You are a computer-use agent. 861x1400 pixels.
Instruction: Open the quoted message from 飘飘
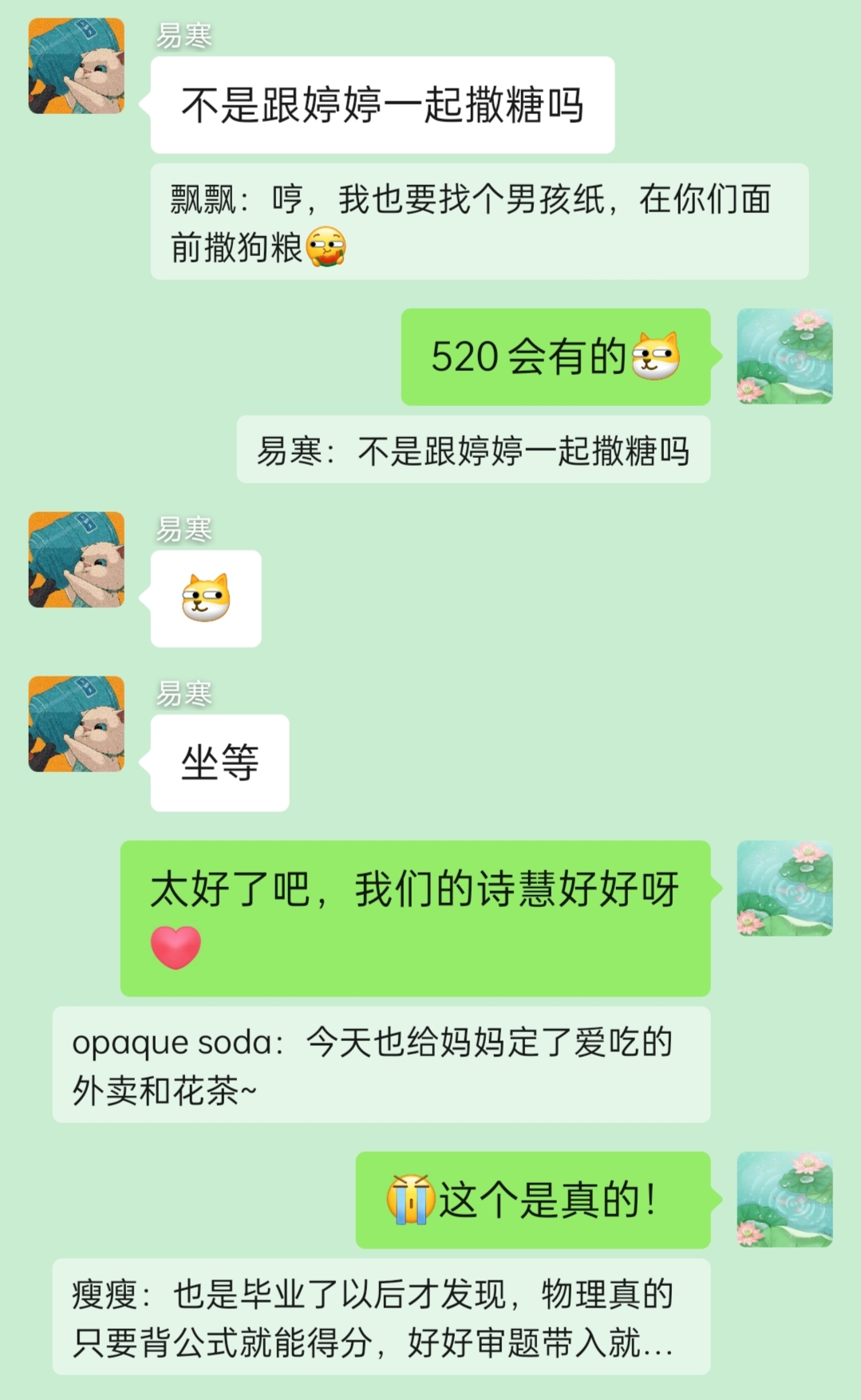(479, 222)
